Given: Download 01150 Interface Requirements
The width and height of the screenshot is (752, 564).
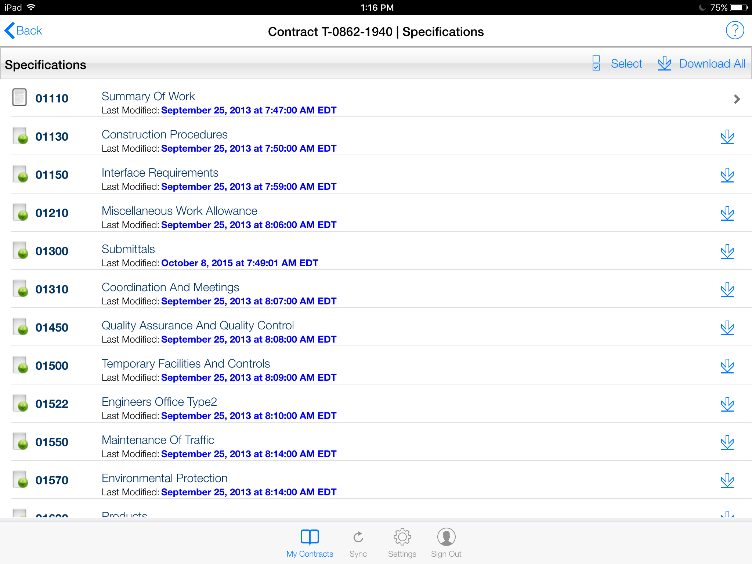Looking at the screenshot, I should 727,175.
